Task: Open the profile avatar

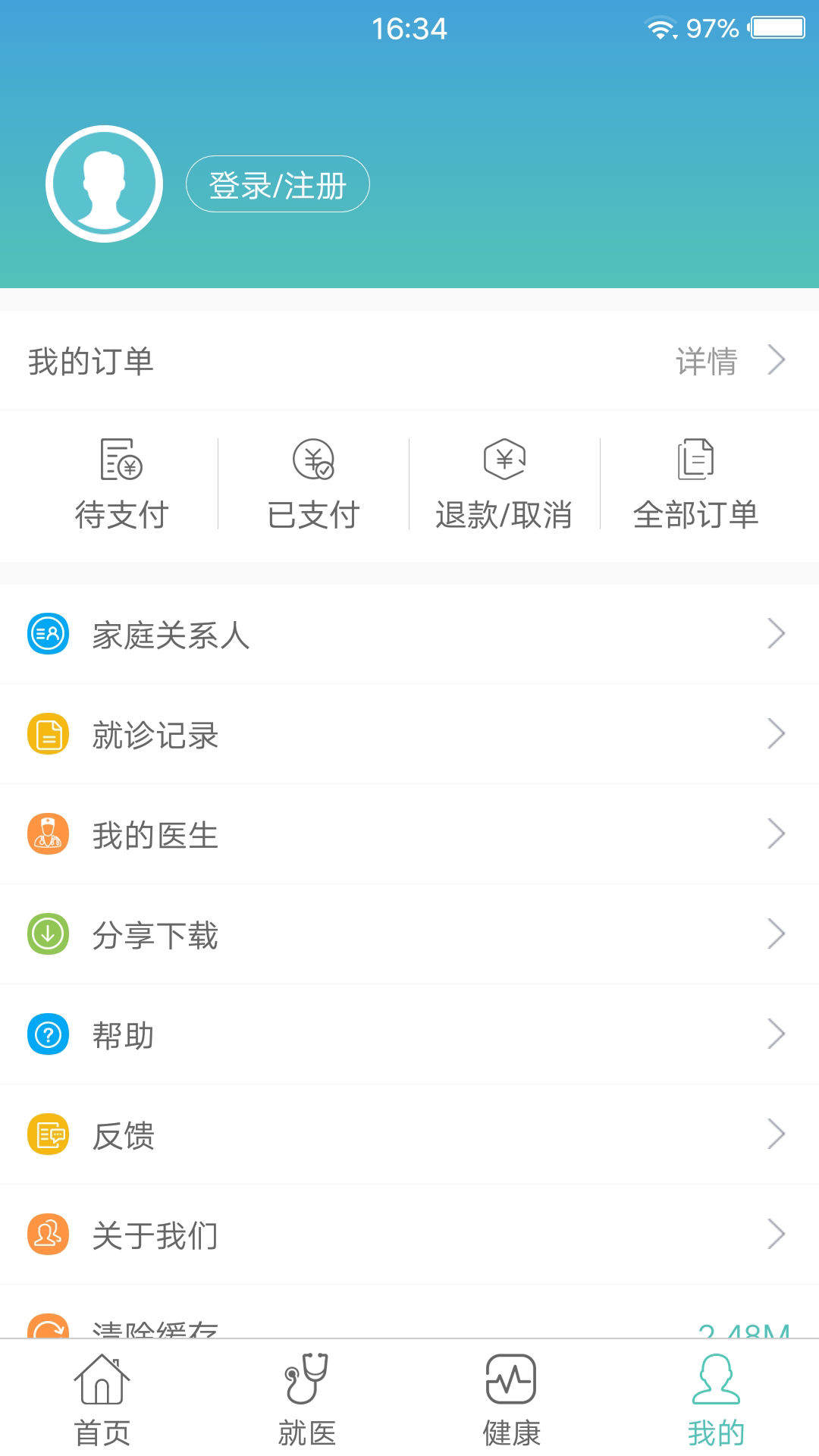Action: click(x=105, y=184)
